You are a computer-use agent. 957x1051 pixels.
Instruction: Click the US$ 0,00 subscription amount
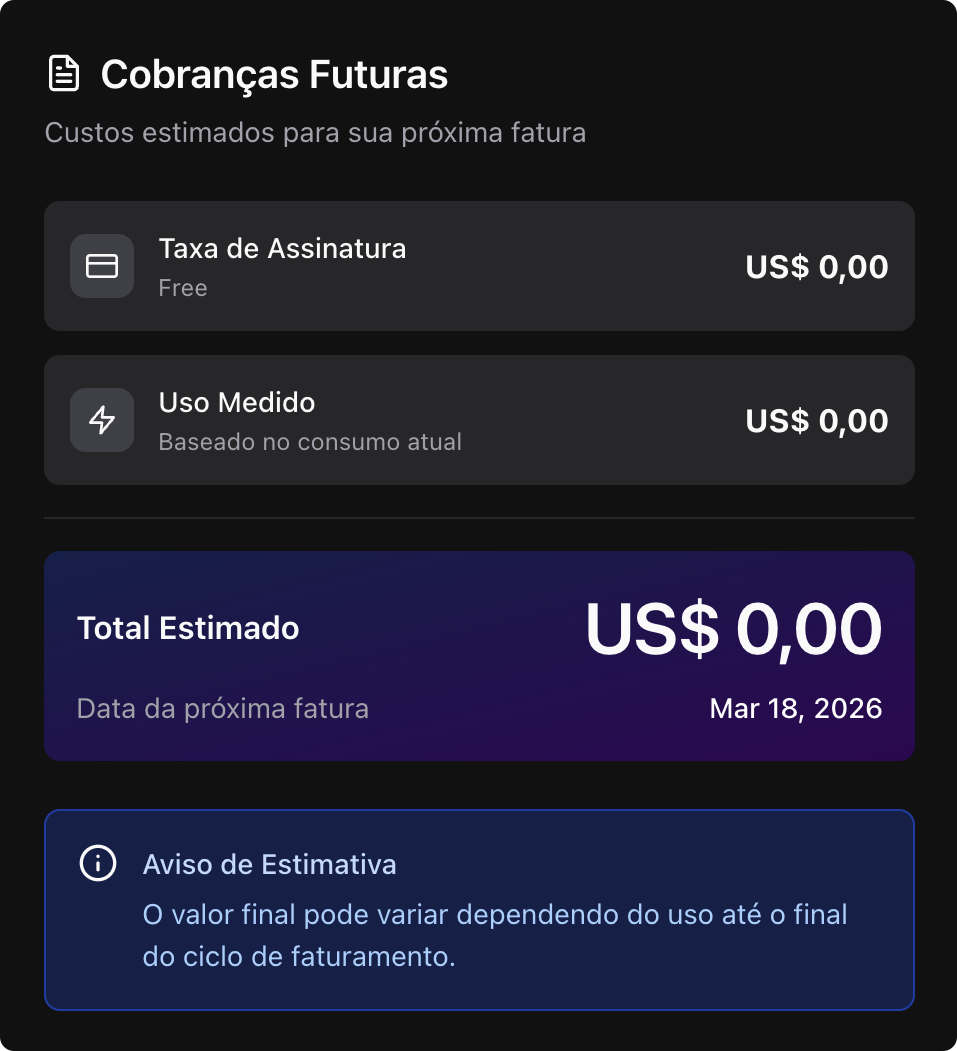816,266
